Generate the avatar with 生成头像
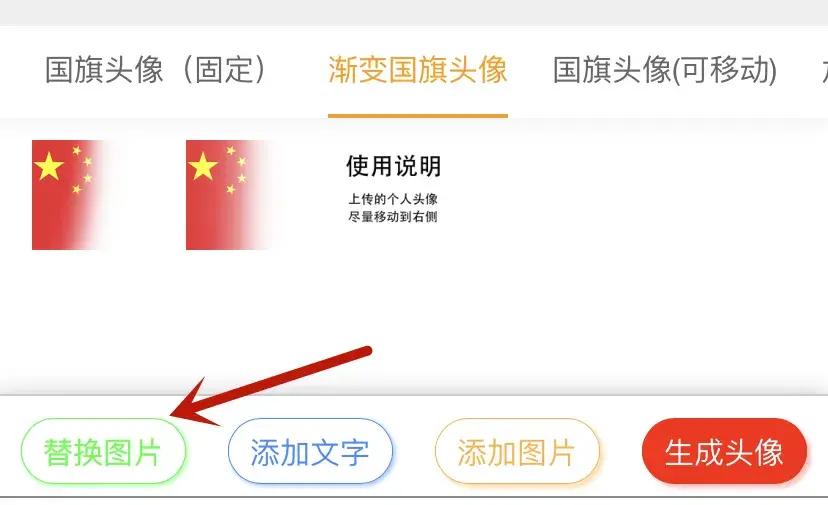Screen dimensions: 828x505 coord(724,452)
